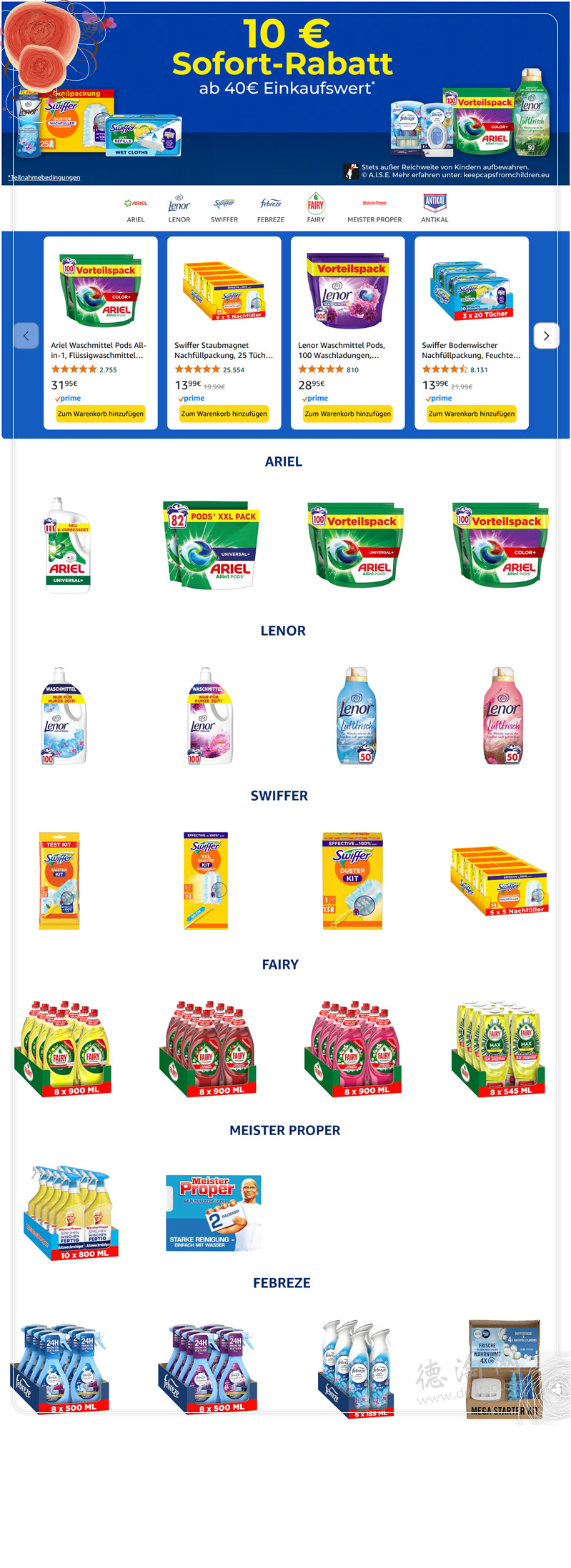571x1568 pixels.
Task: Select the SWIFFER brand shortcut
Action: coord(224,209)
